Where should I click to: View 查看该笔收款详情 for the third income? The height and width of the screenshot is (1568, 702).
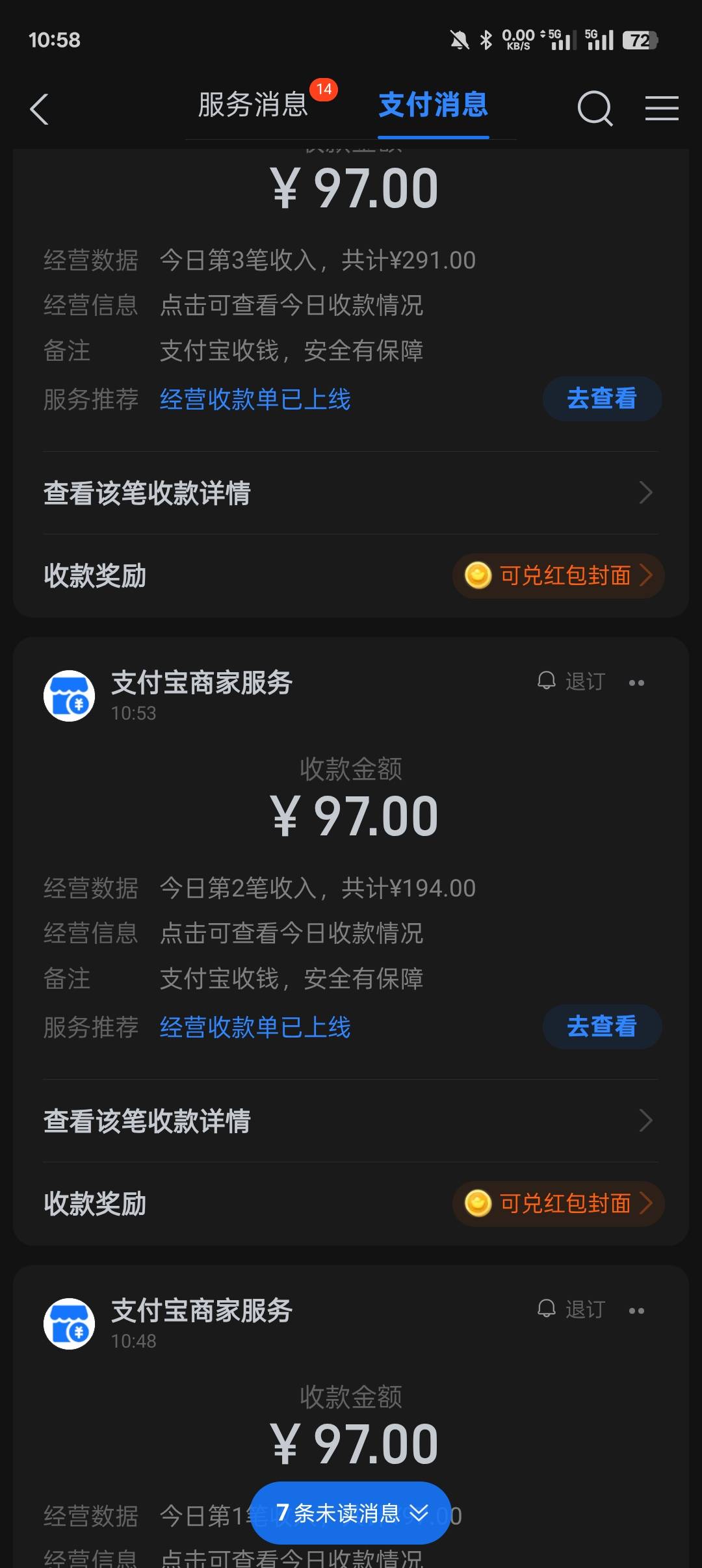pos(351,493)
